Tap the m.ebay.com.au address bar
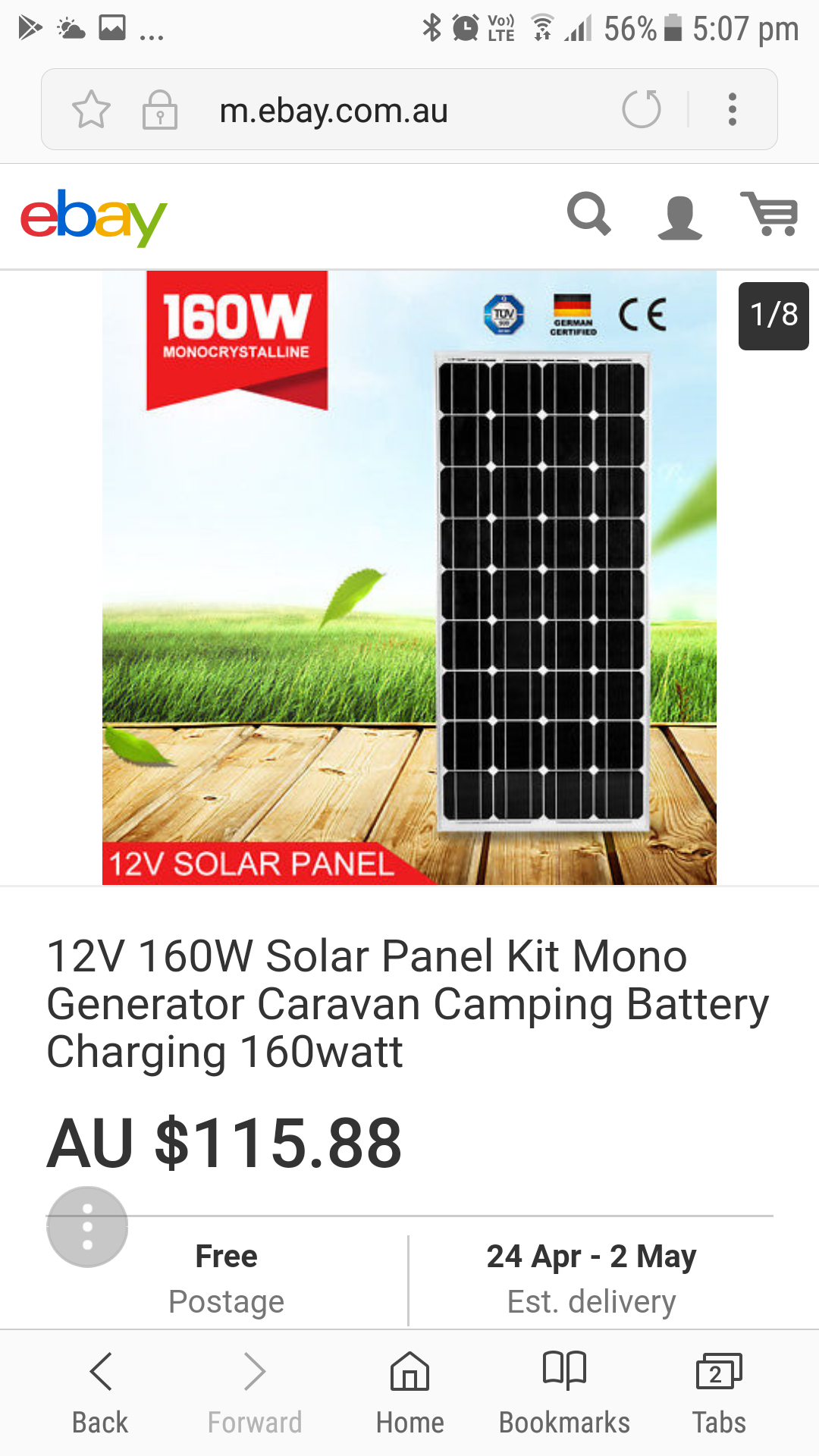819x1456 pixels. [334, 111]
